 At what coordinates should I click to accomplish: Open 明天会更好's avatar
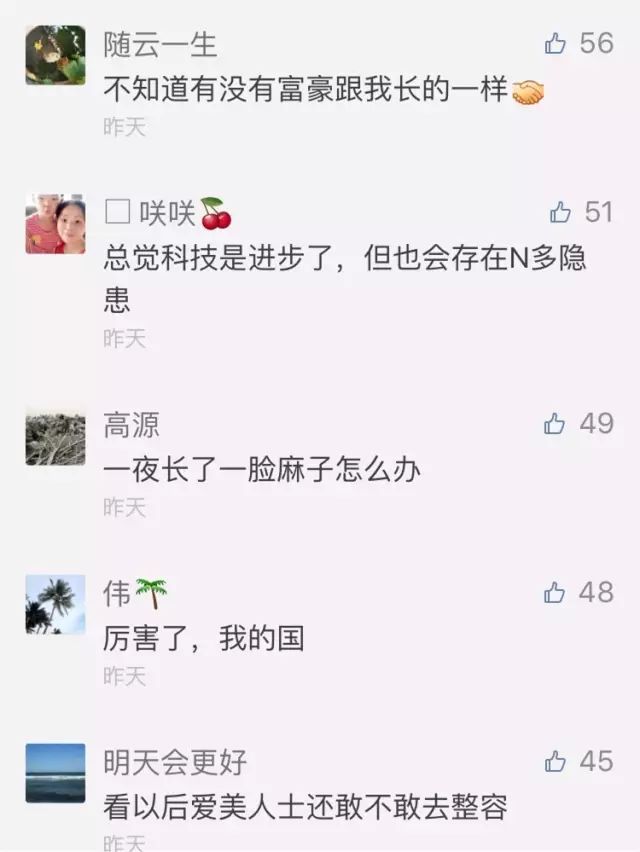click(x=55, y=773)
